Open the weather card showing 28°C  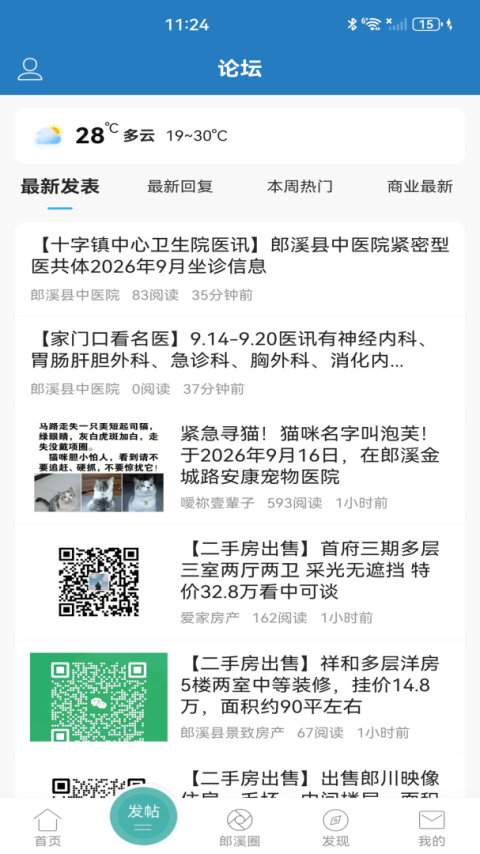240,136
